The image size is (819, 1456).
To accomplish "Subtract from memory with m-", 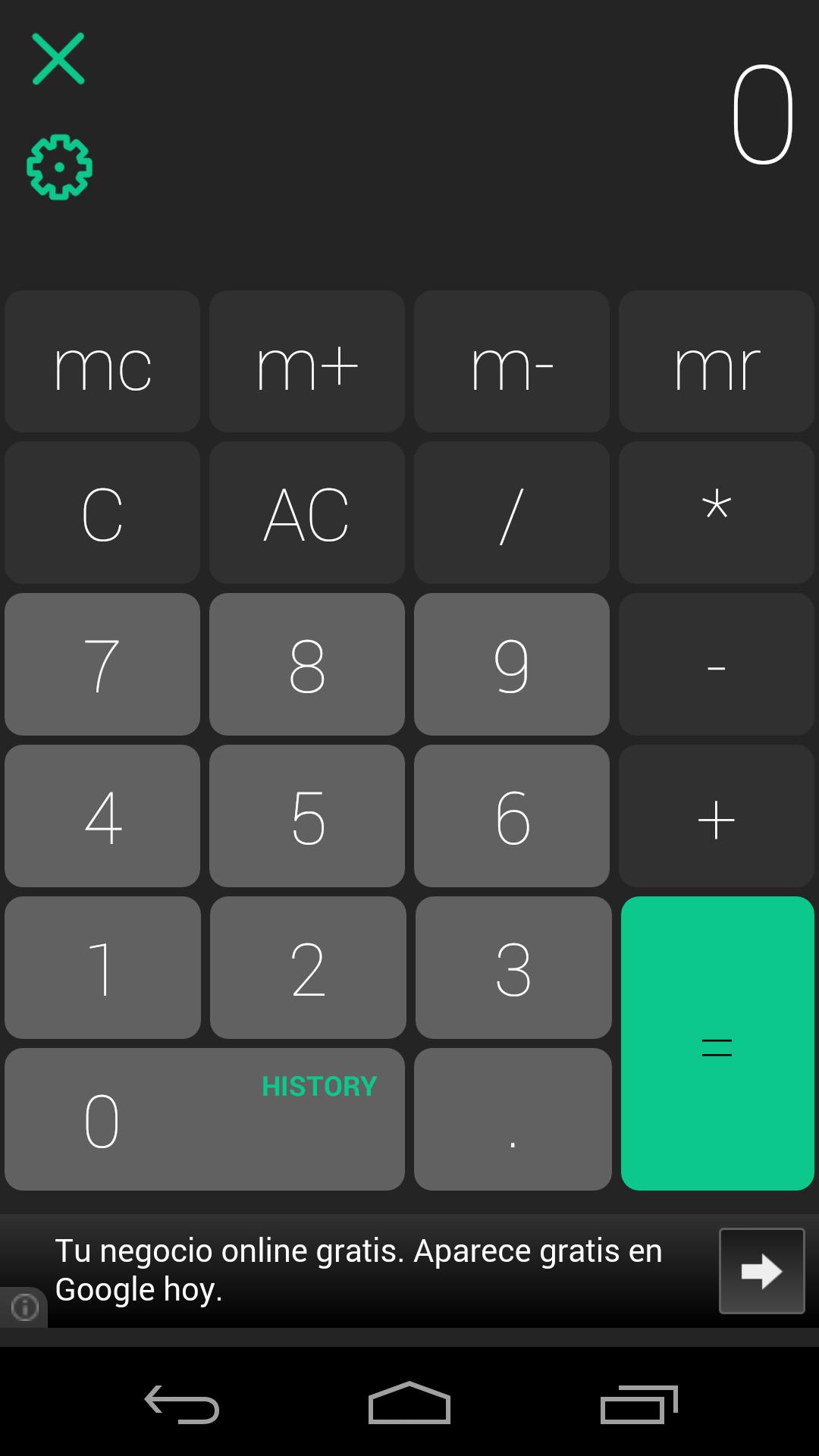I will [512, 362].
